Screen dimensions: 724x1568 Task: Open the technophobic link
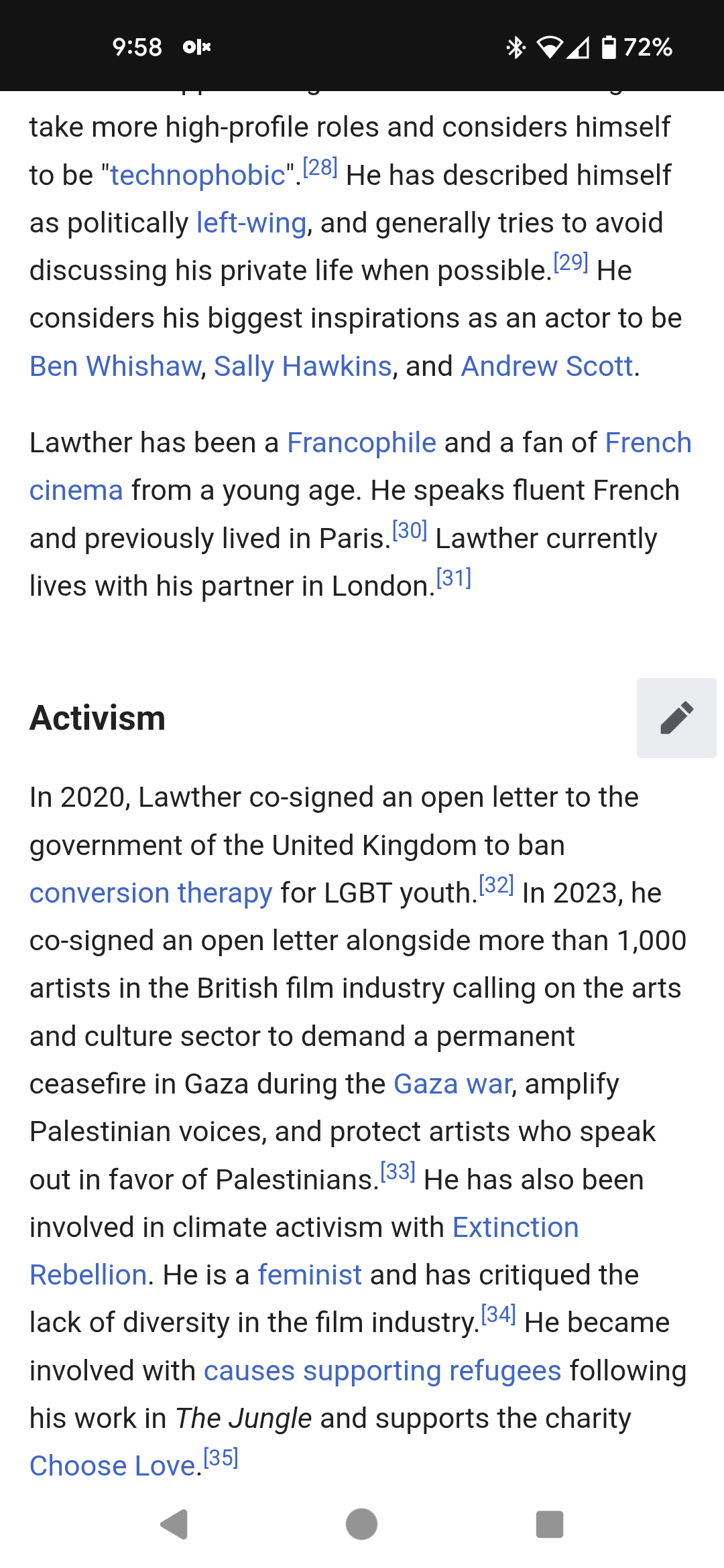click(x=198, y=176)
